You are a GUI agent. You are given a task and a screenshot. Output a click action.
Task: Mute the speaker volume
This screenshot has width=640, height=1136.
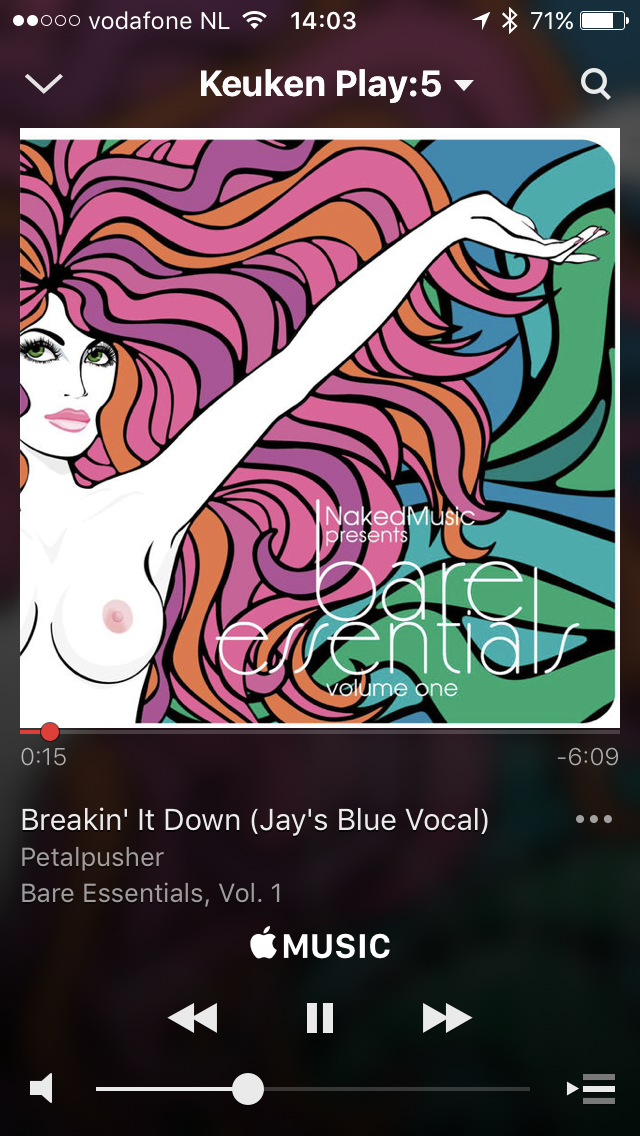42,1088
